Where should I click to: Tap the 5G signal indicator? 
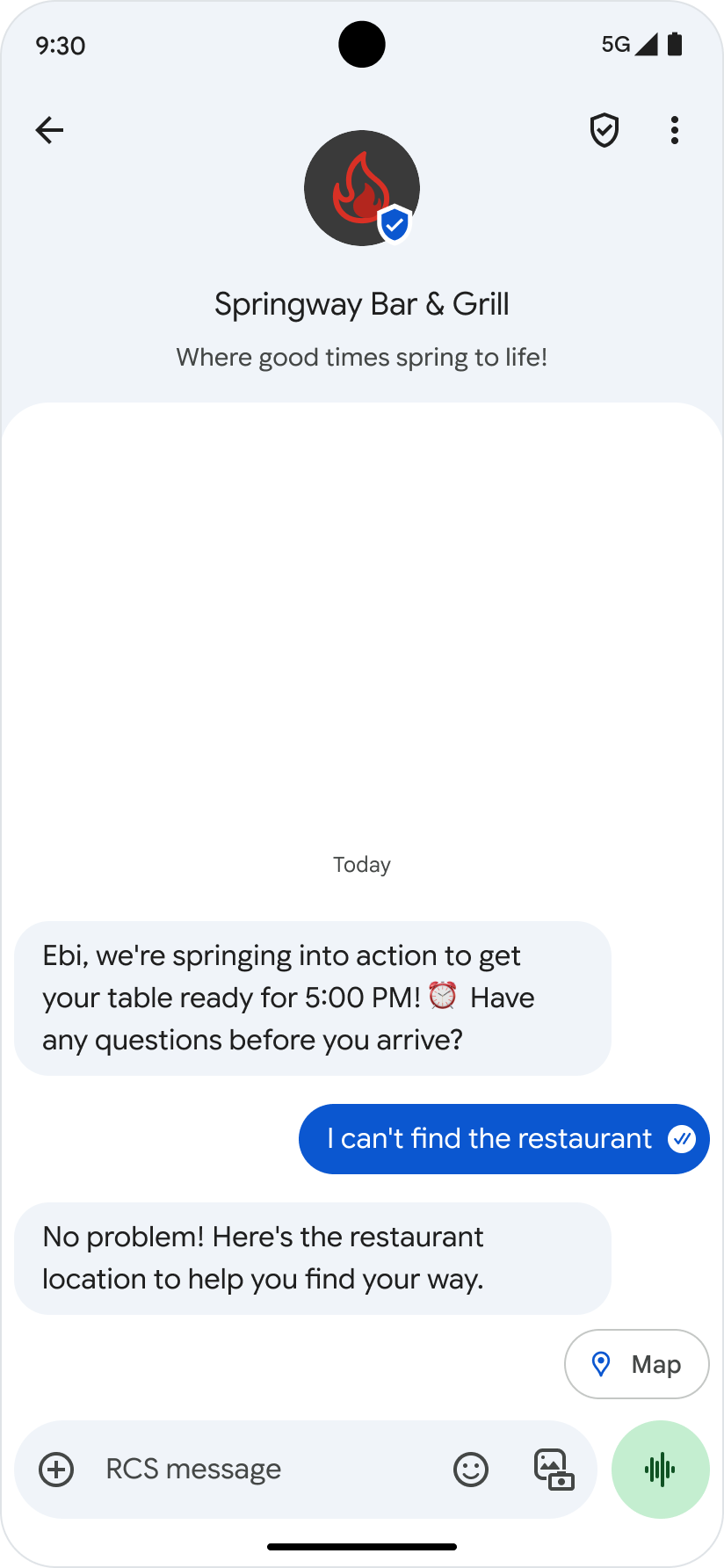pyautogui.click(x=613, y=45)
